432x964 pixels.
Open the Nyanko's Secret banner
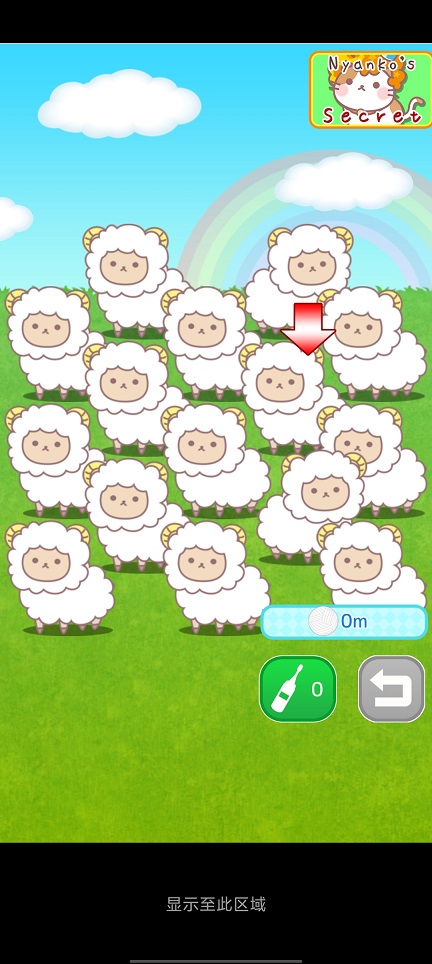(x=371, y=90)
